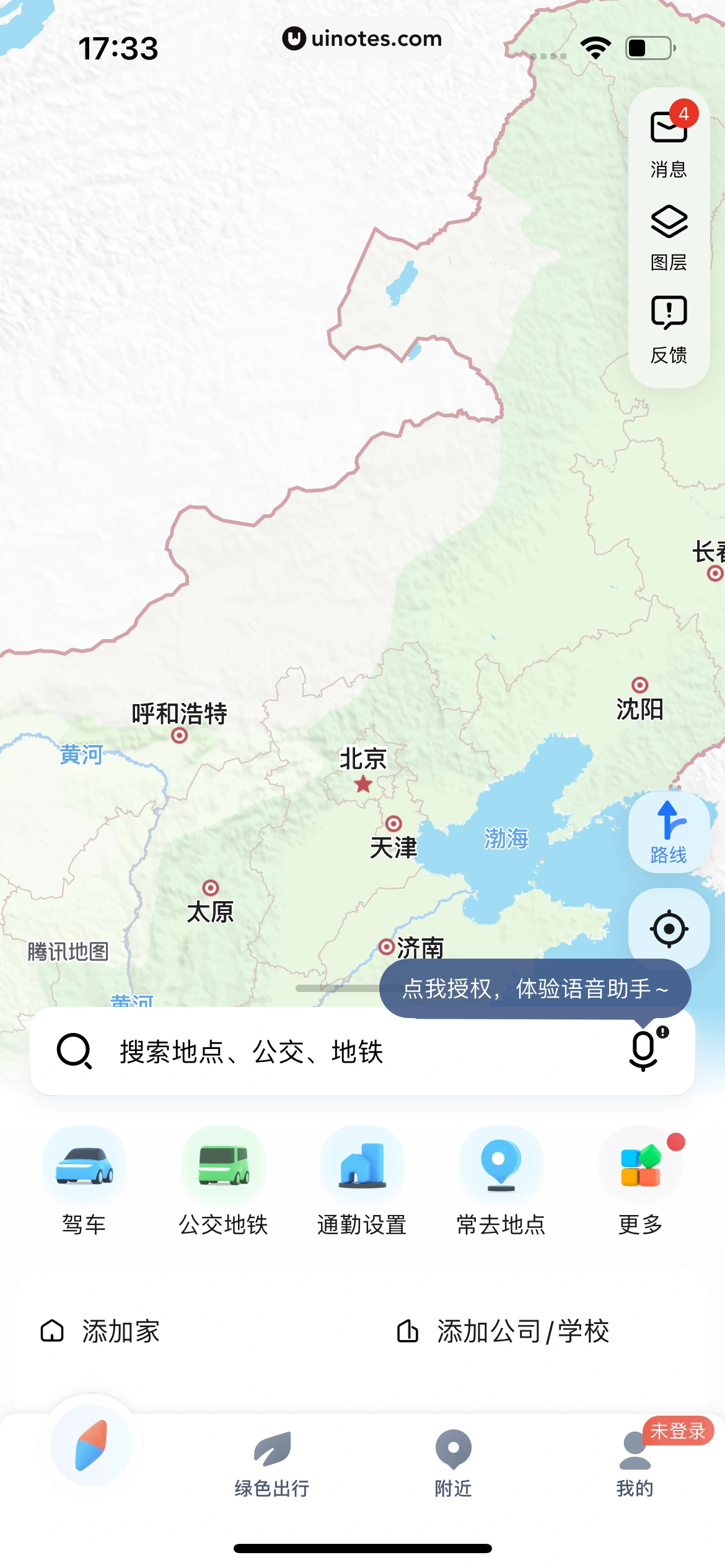Image resolution: width=725 pixels, height=1568 pixels.
Task: Set work address via 添加公司/学校
Action: [x=503, y=1331]
